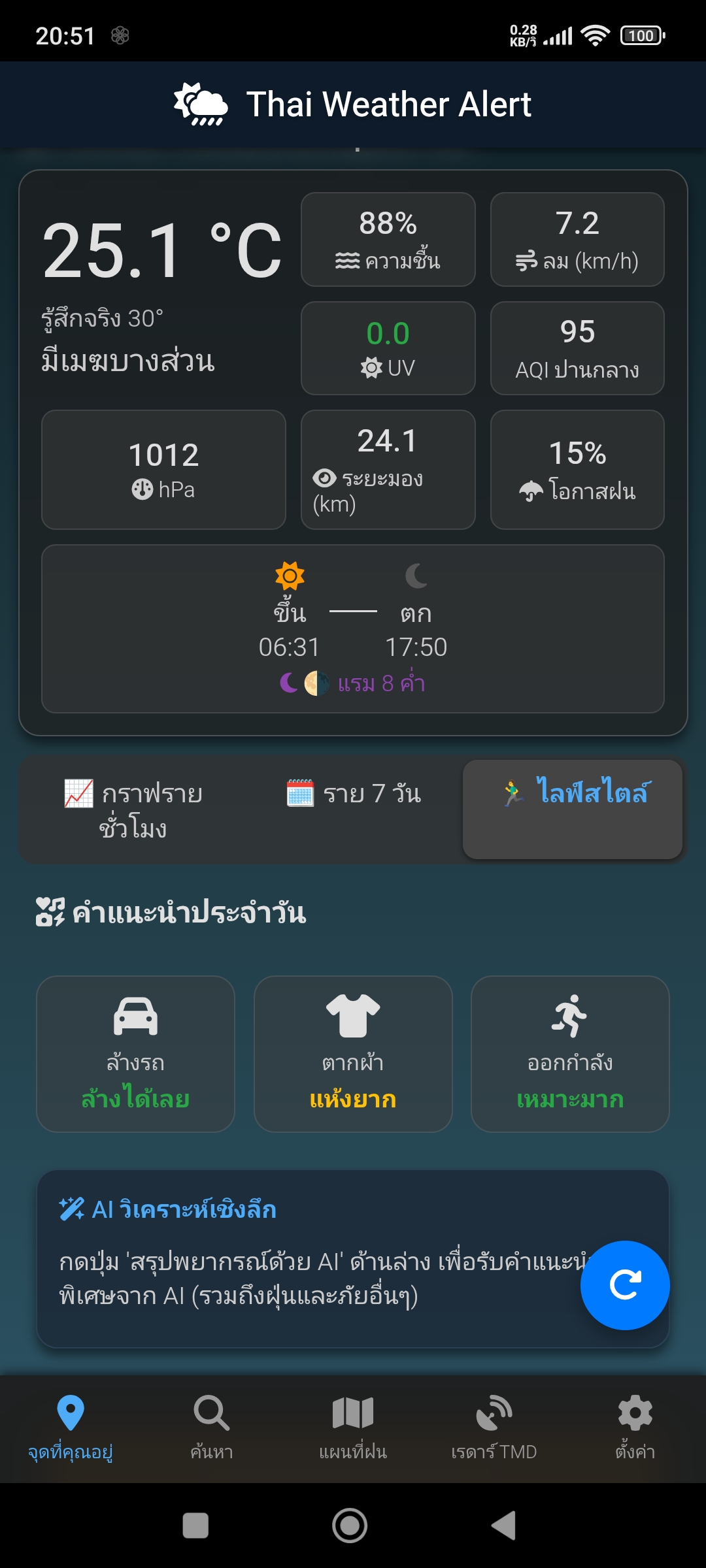Viewport: 706px width, 1568px height.
Task: Open เรดาร์ TMD radar tab
Action: 494,1428
